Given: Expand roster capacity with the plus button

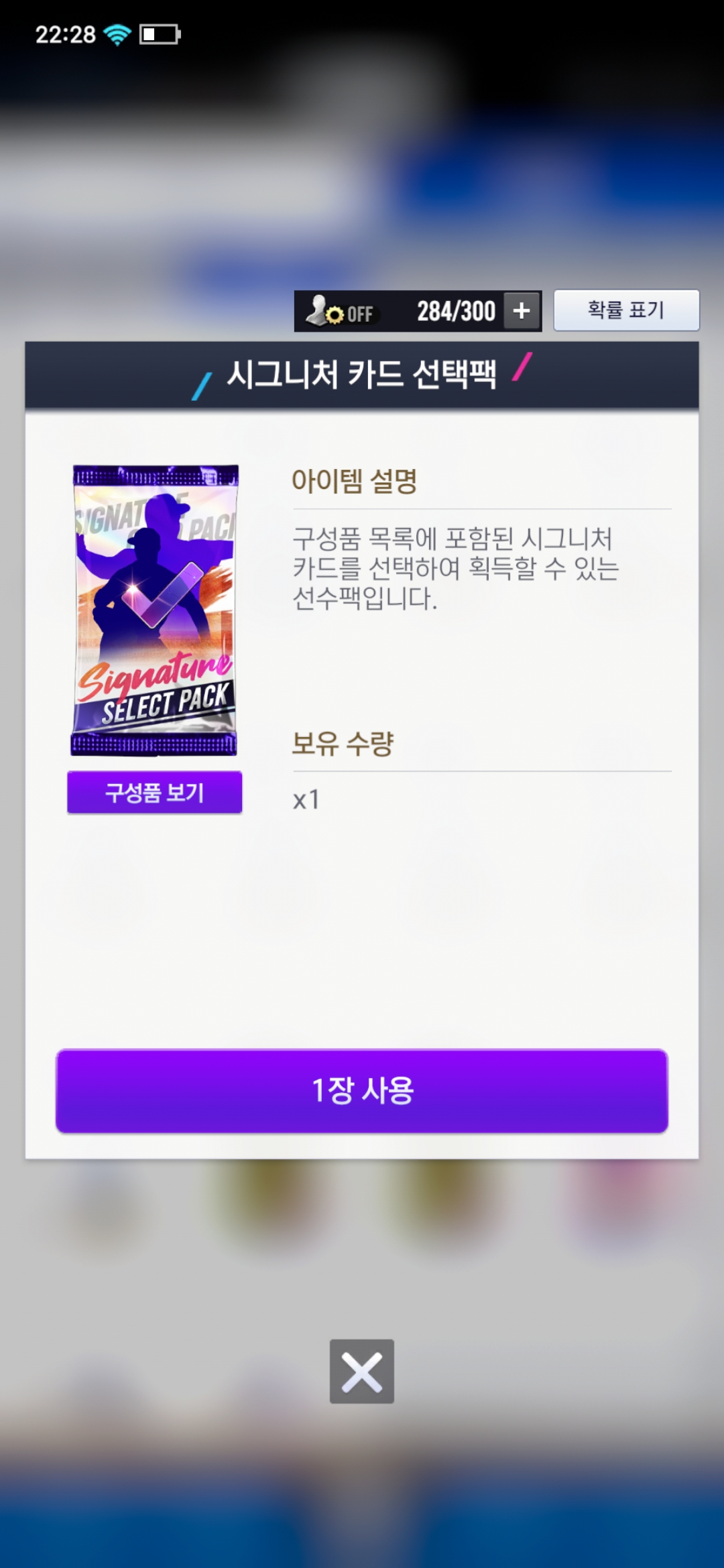Looking at the screenshot, I should tap(522, 311).
